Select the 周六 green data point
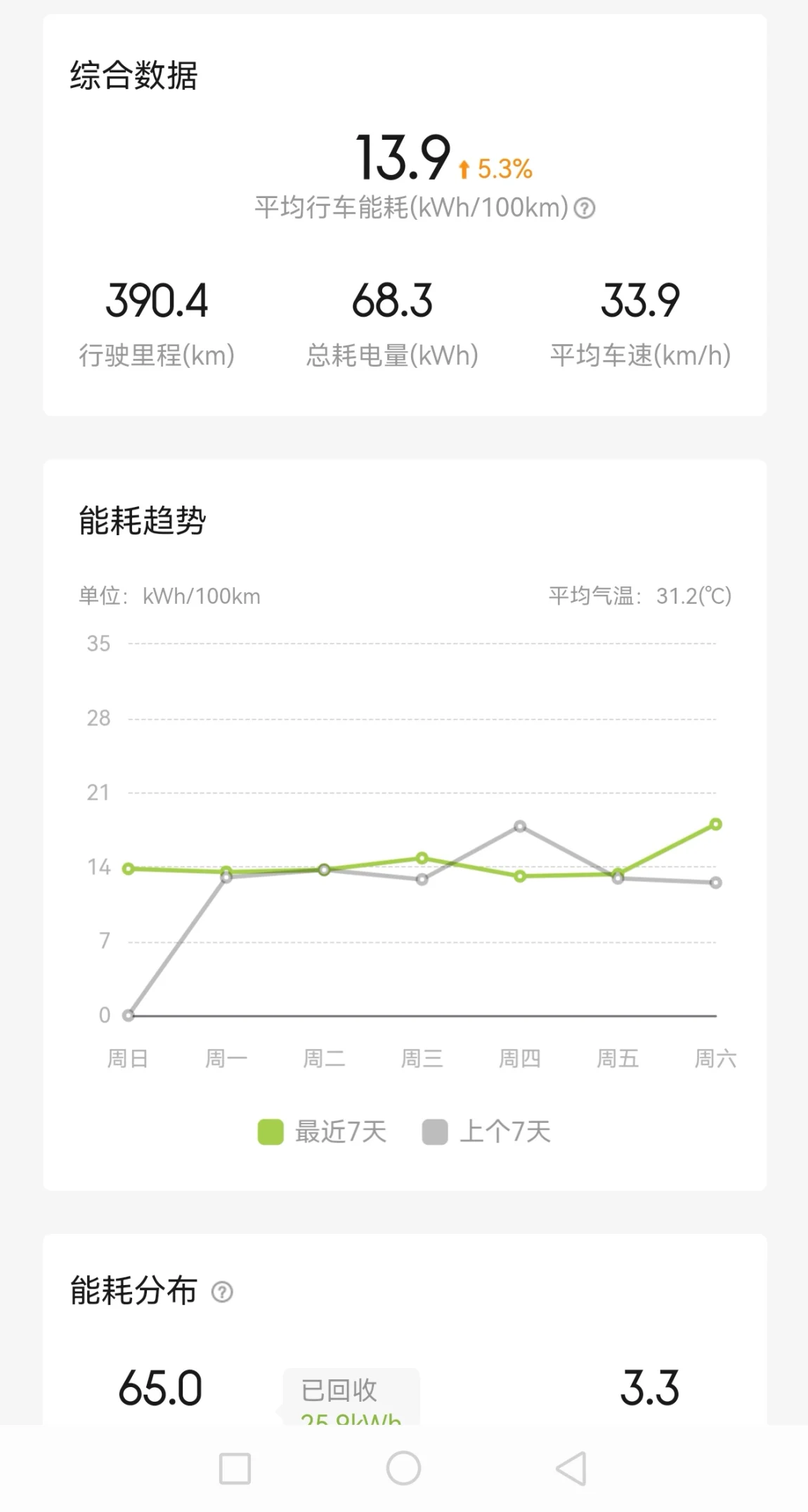This screenshot has height=1512, width=808. (x=715, y=824)
